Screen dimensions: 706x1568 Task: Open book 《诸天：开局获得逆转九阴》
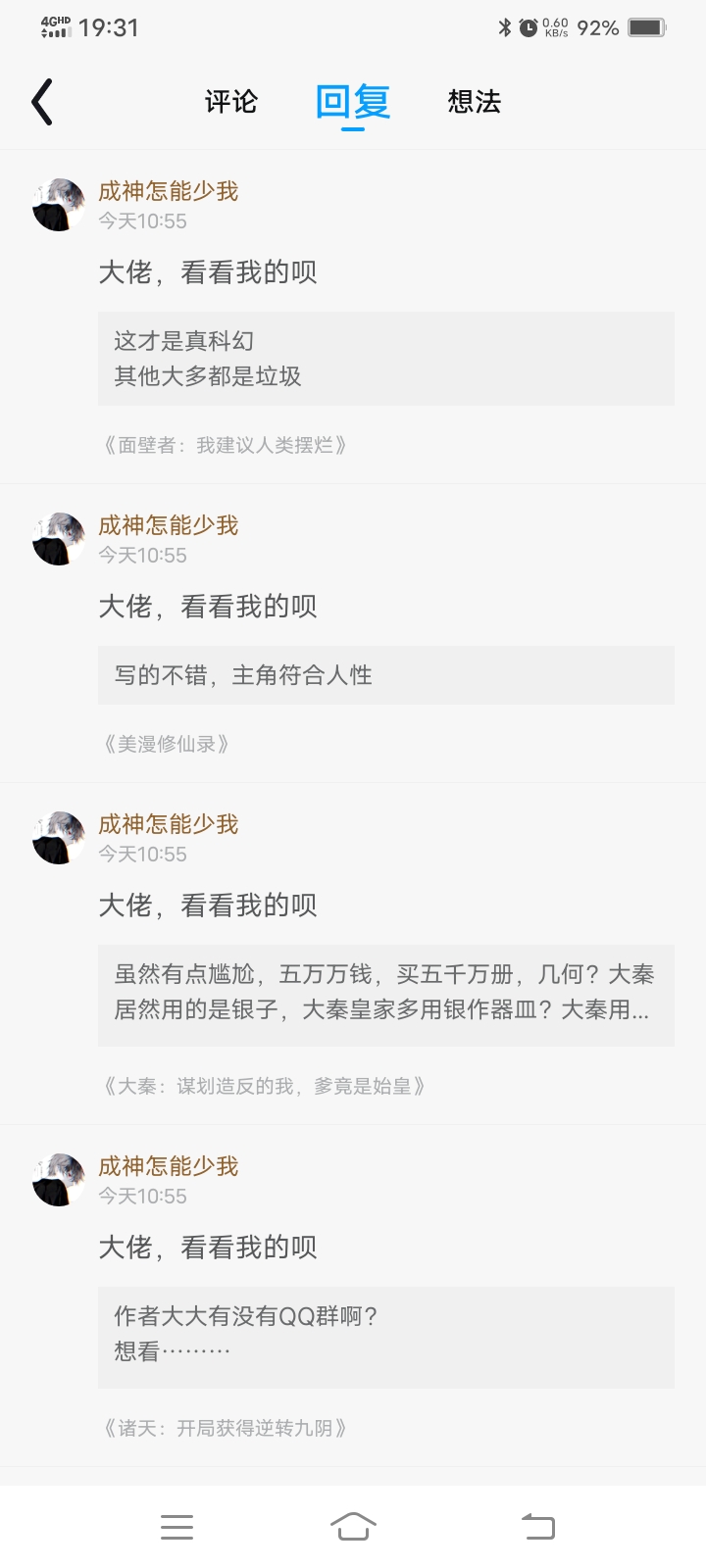225,1428
